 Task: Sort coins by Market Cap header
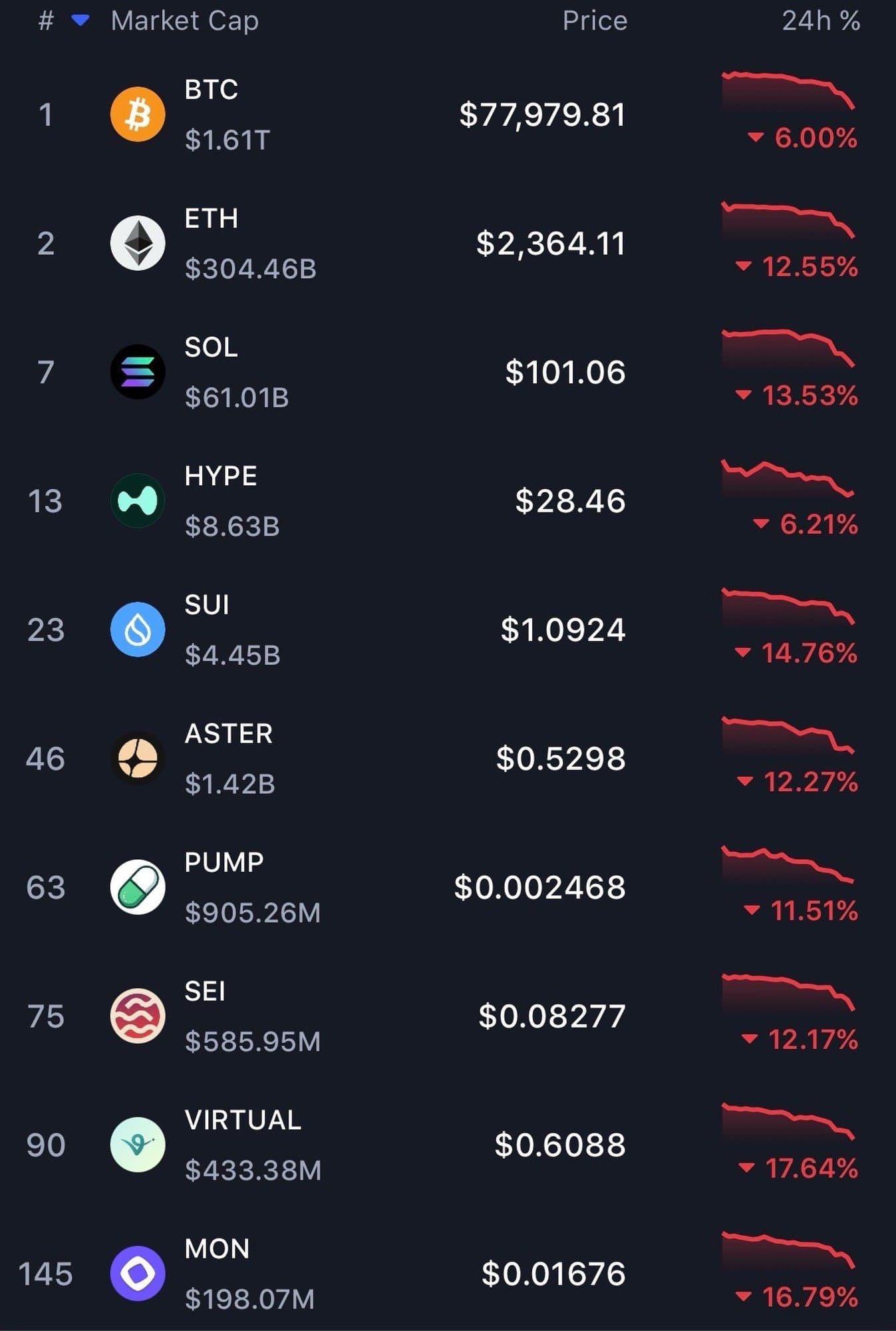point(184,21)
